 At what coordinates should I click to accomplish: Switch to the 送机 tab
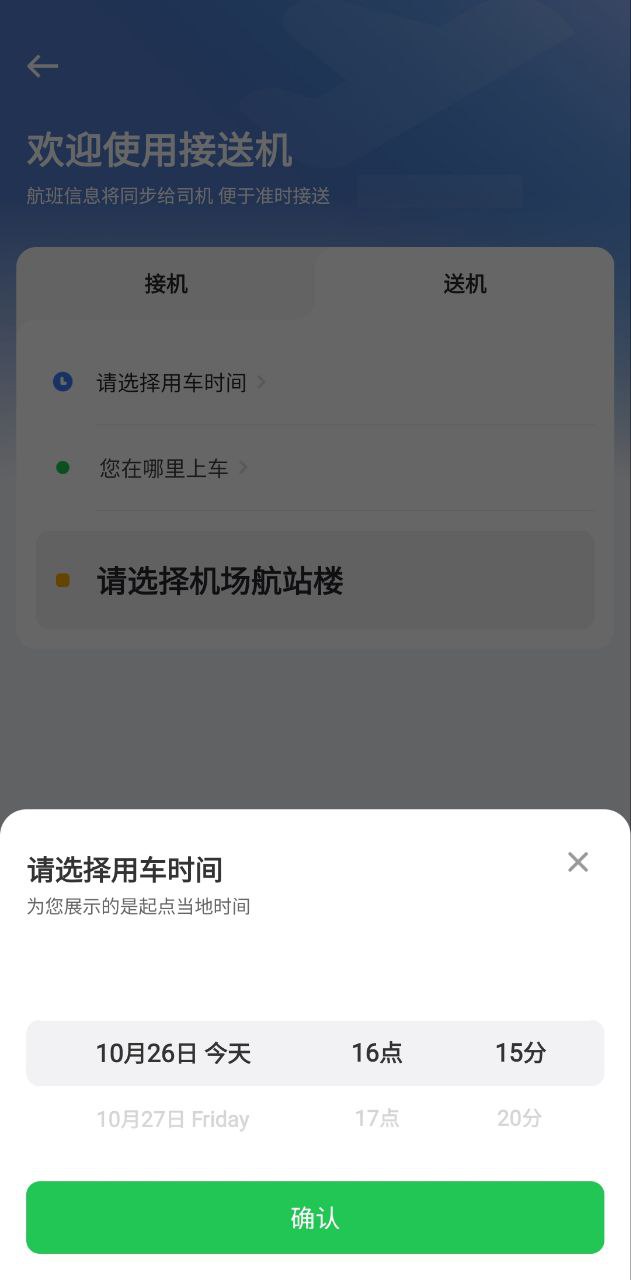click(x=464, y=284)
